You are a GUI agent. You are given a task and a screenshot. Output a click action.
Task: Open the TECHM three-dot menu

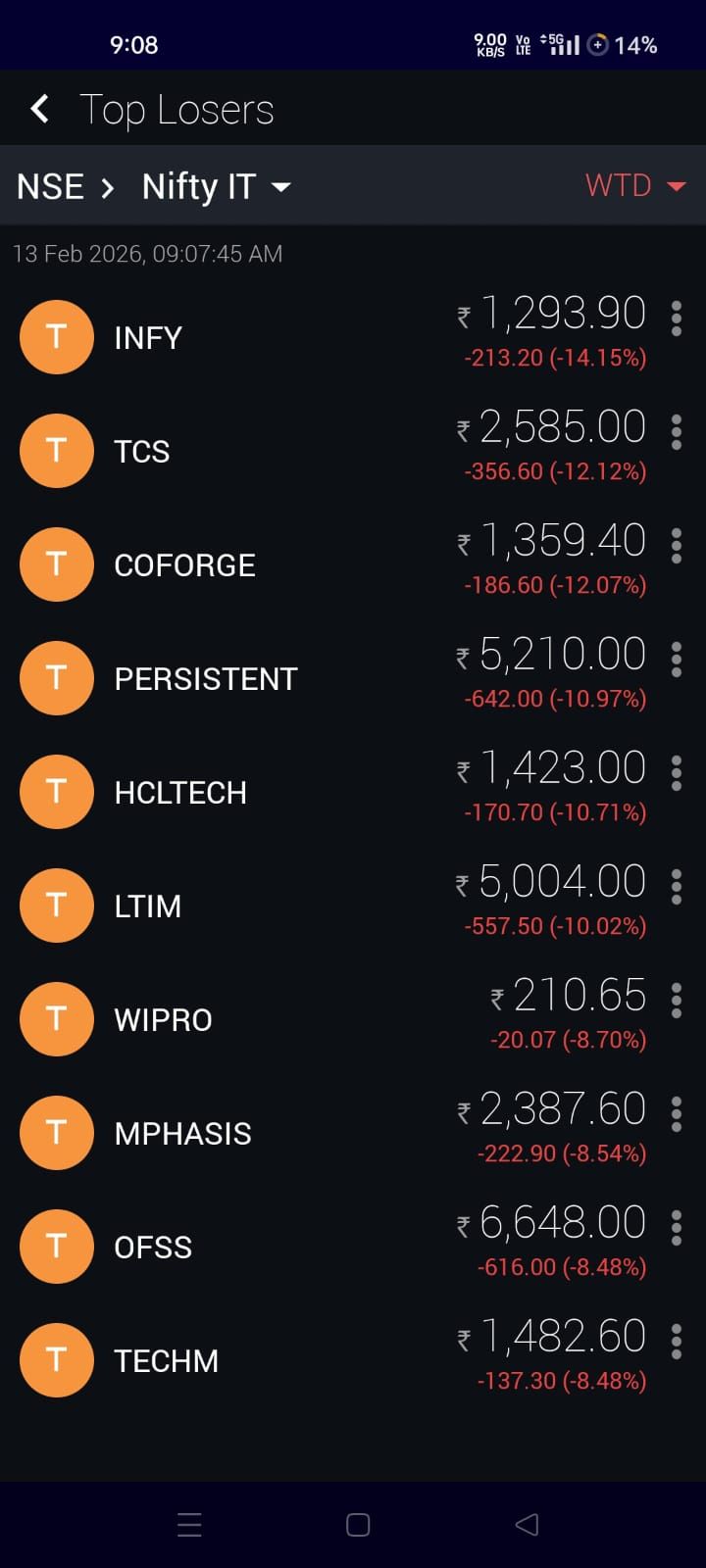point(677,1342)
